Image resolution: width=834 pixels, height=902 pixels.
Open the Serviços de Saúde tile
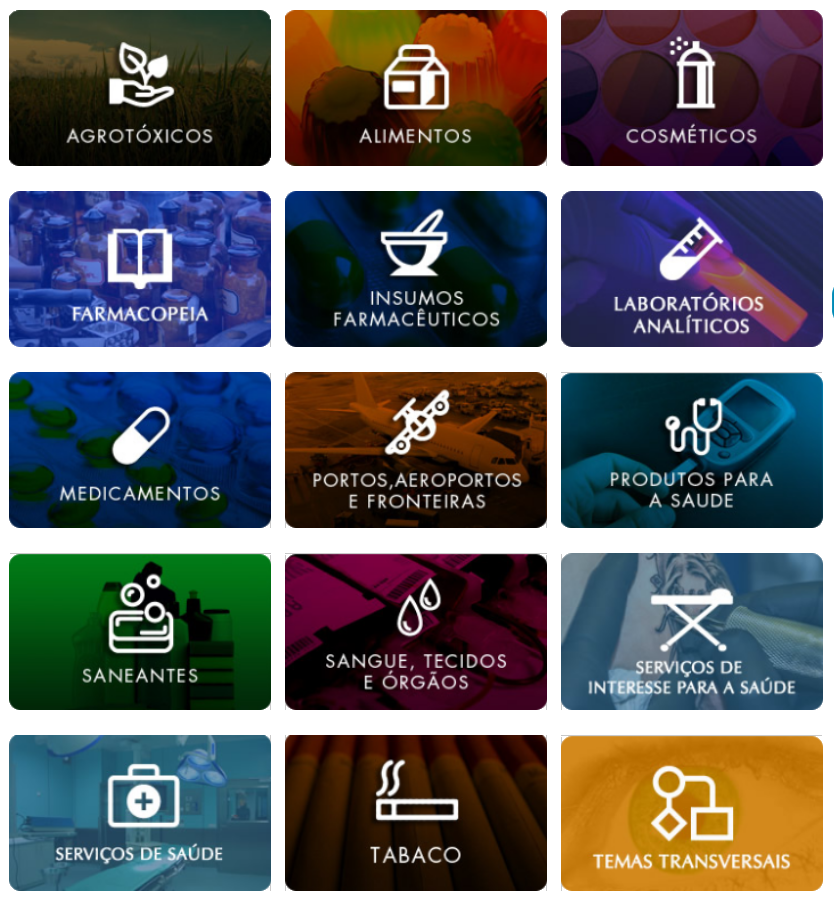(140, 812)
